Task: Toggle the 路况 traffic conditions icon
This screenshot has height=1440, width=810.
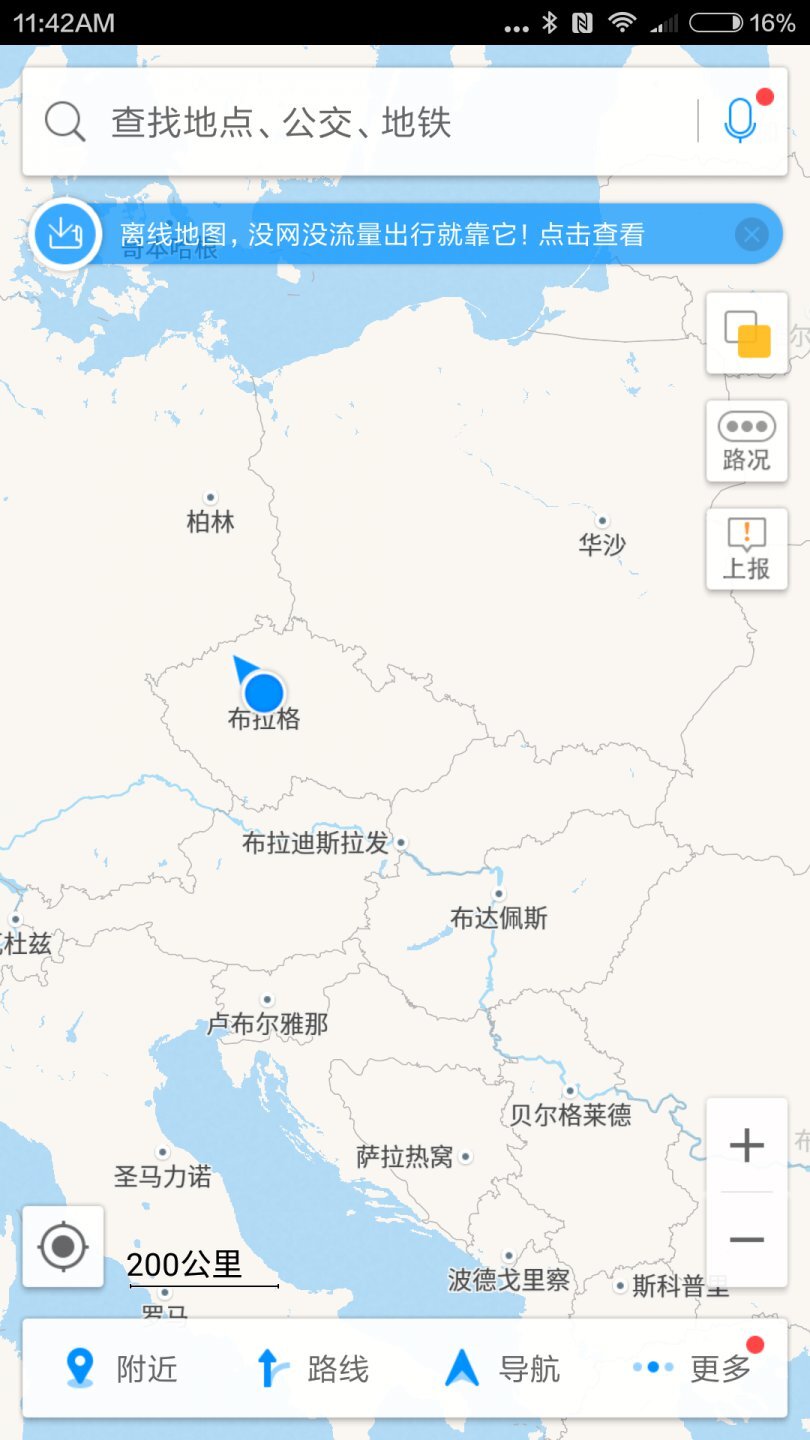Action: (746, 441)
